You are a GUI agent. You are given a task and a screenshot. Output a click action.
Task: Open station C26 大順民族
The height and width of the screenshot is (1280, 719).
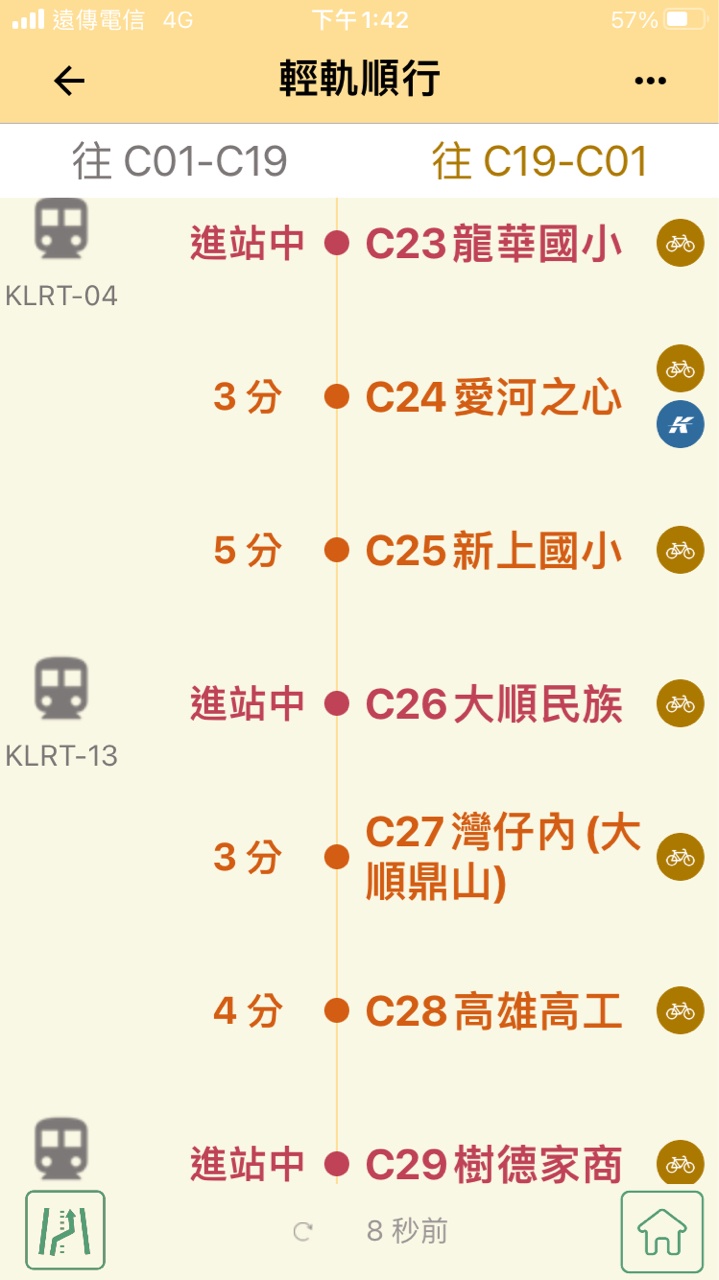[x=493, y=704]
